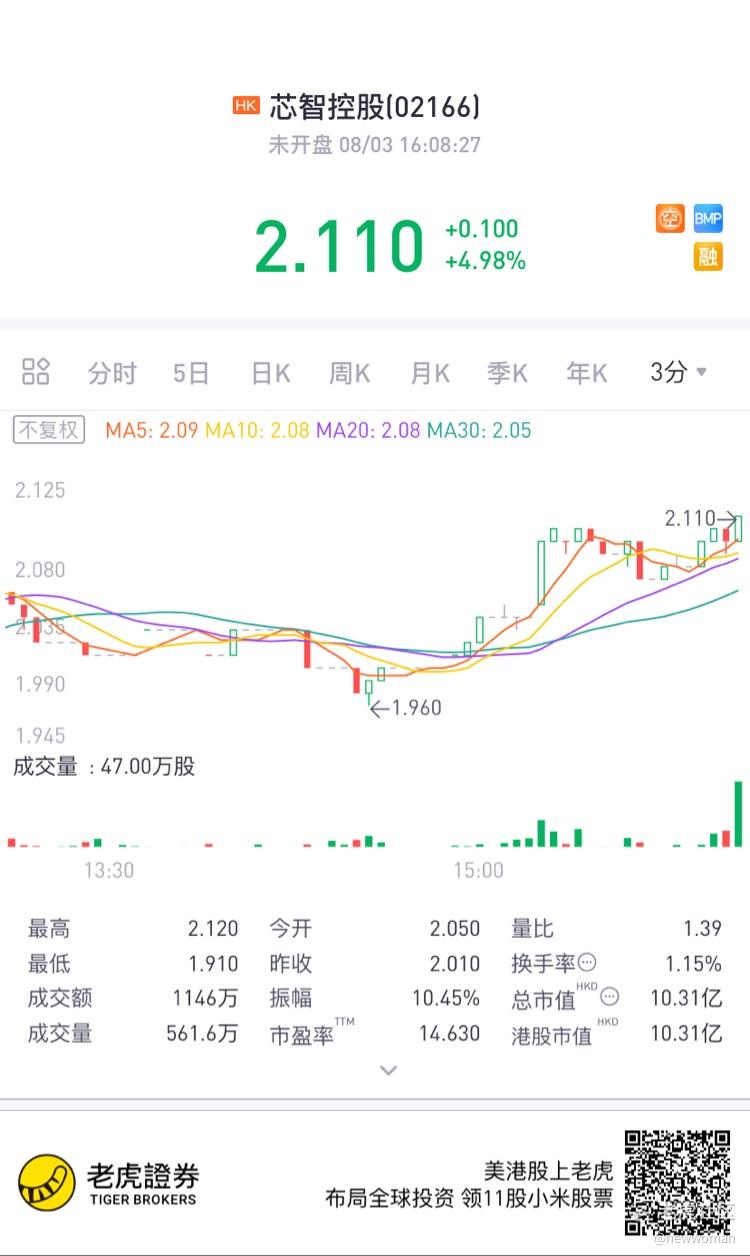Select the 周K chart tab
The height and width of the screenshot is (1256, 750).
point(350,373)
